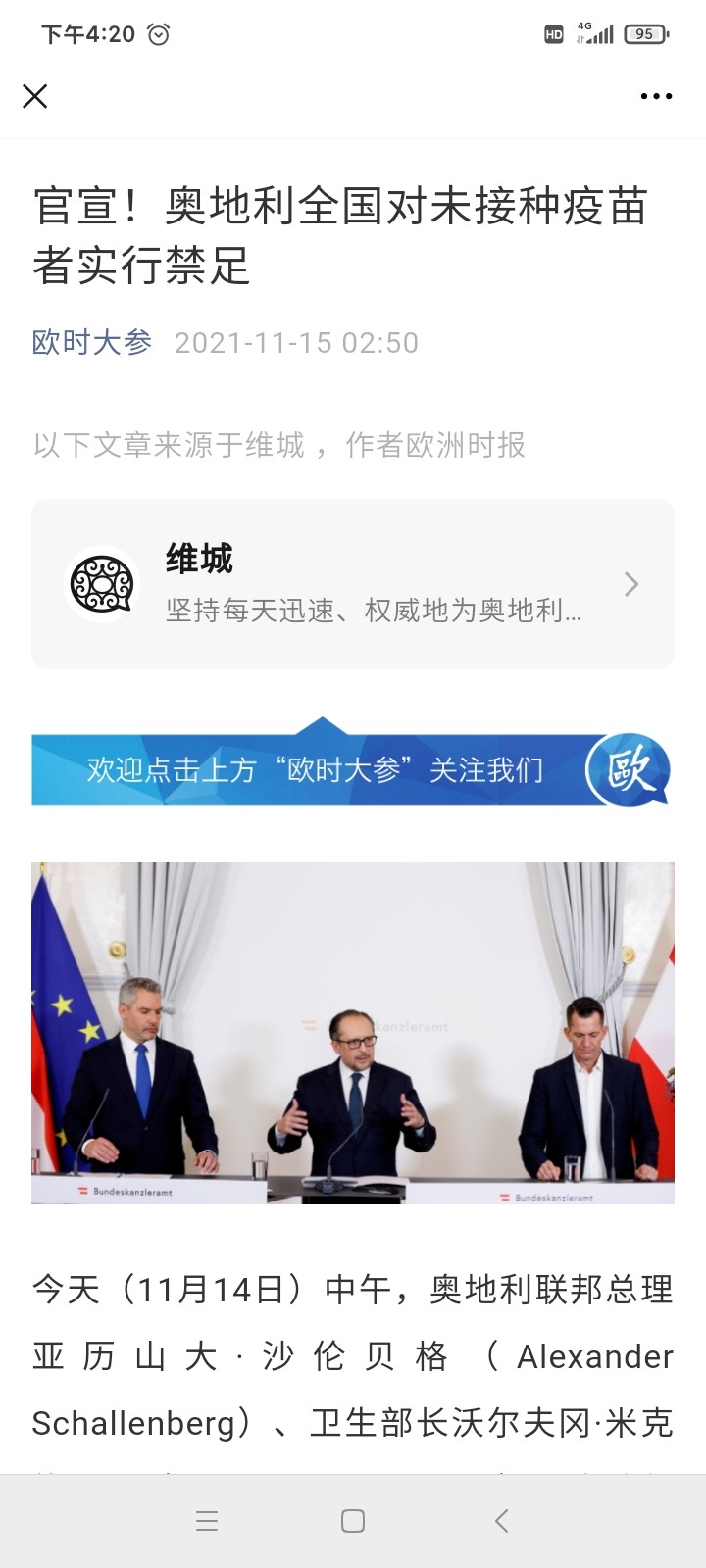Image resolution: width=706 pixels, height=1568 pixels.
Task: Open the 欧时大参 account link
Action: (x=92, y=342)
